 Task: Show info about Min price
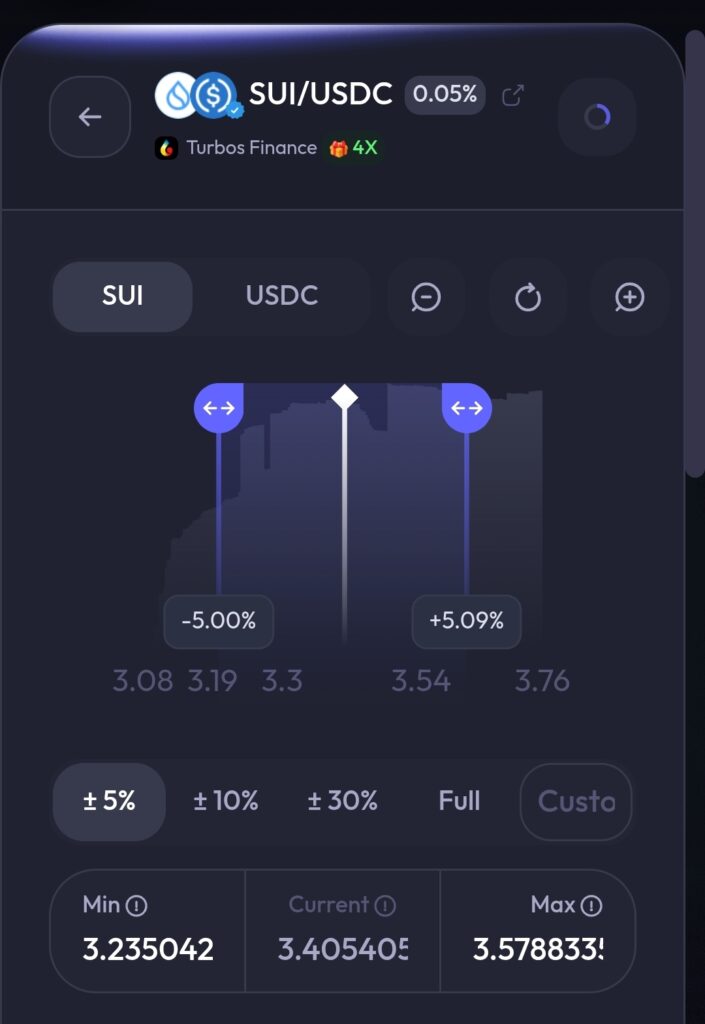(137, 906)
